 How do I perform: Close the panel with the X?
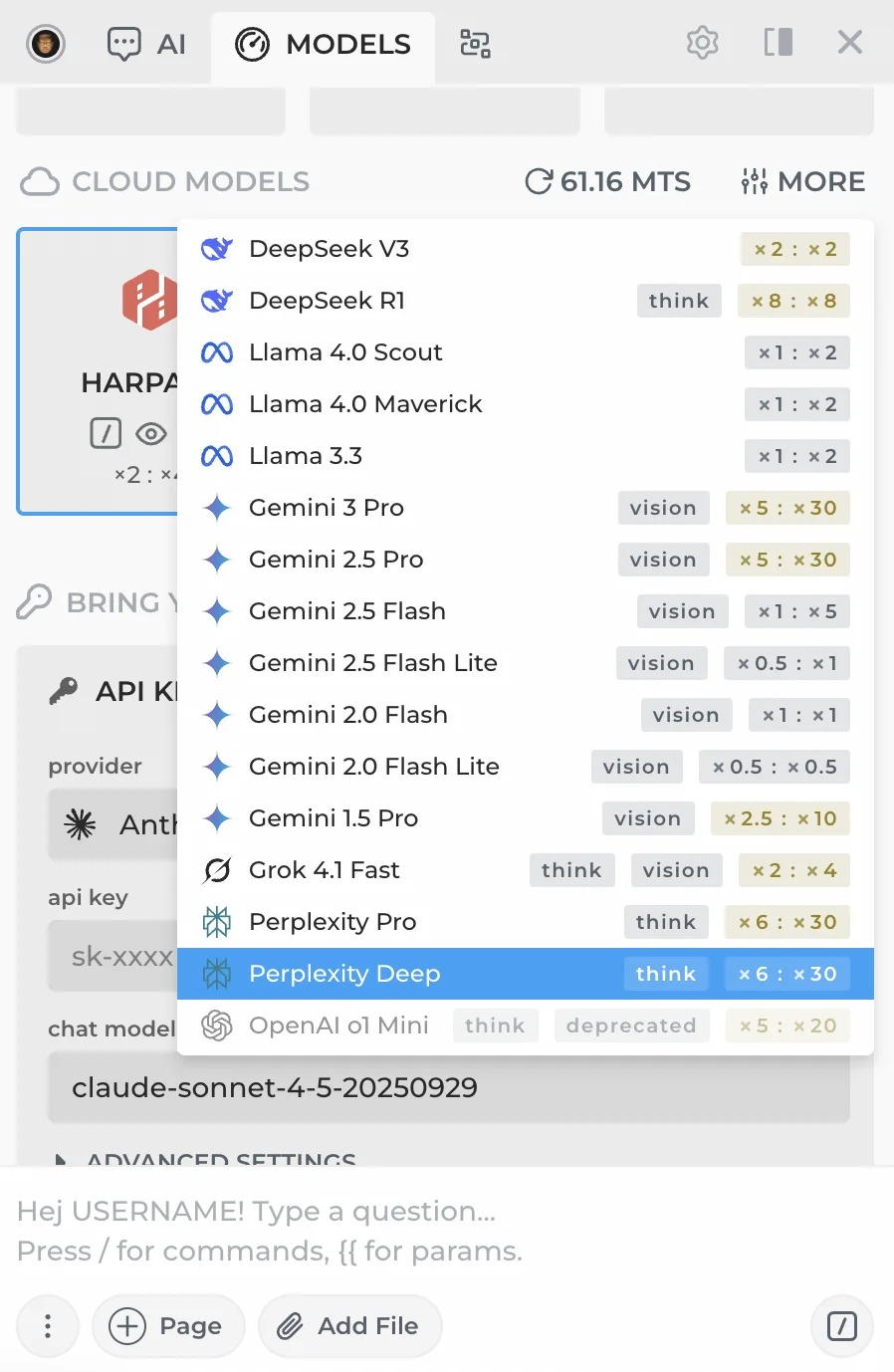[x=849, y=43]
